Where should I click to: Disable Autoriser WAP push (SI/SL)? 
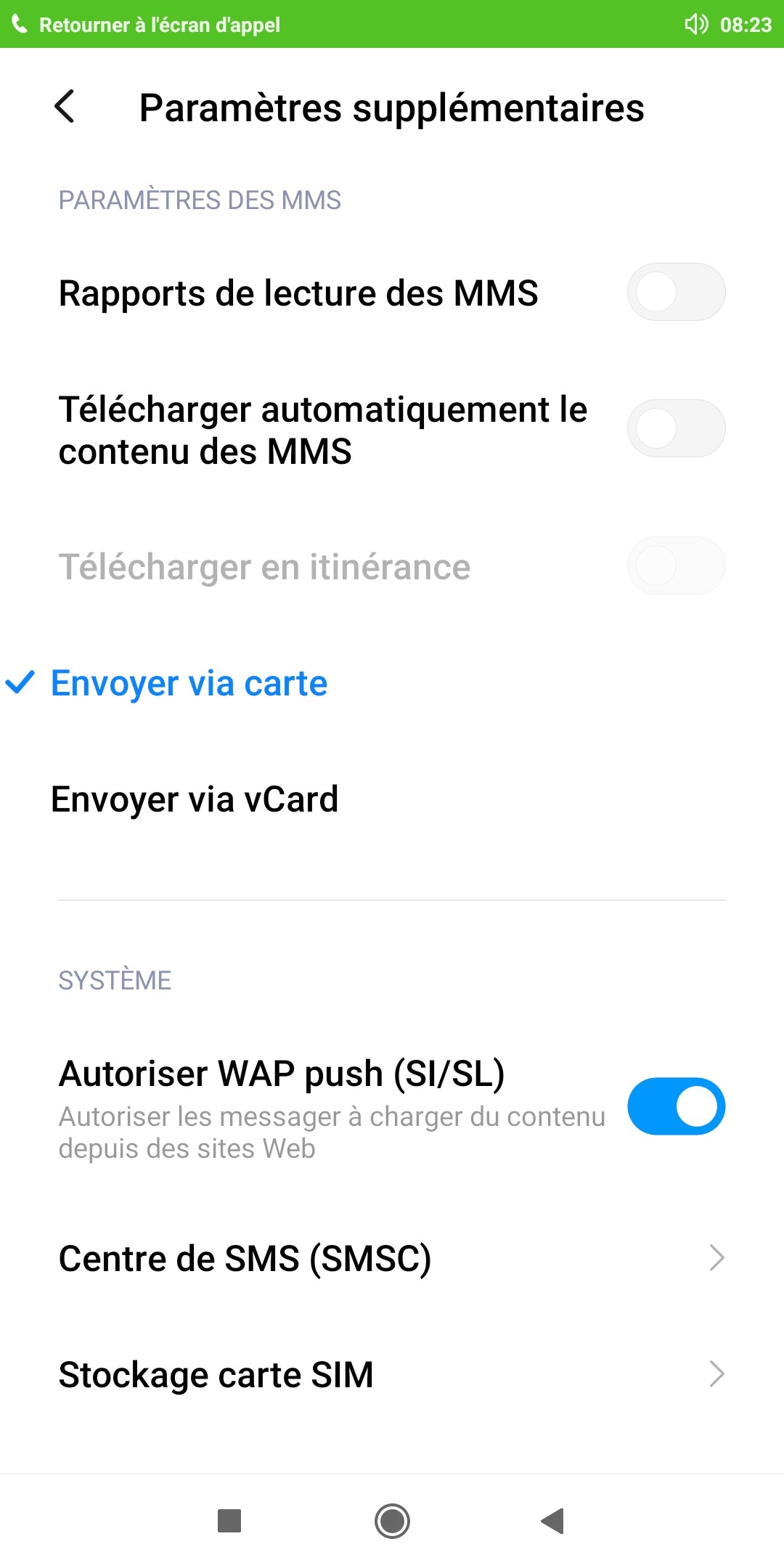click(x=674, y=1106)
